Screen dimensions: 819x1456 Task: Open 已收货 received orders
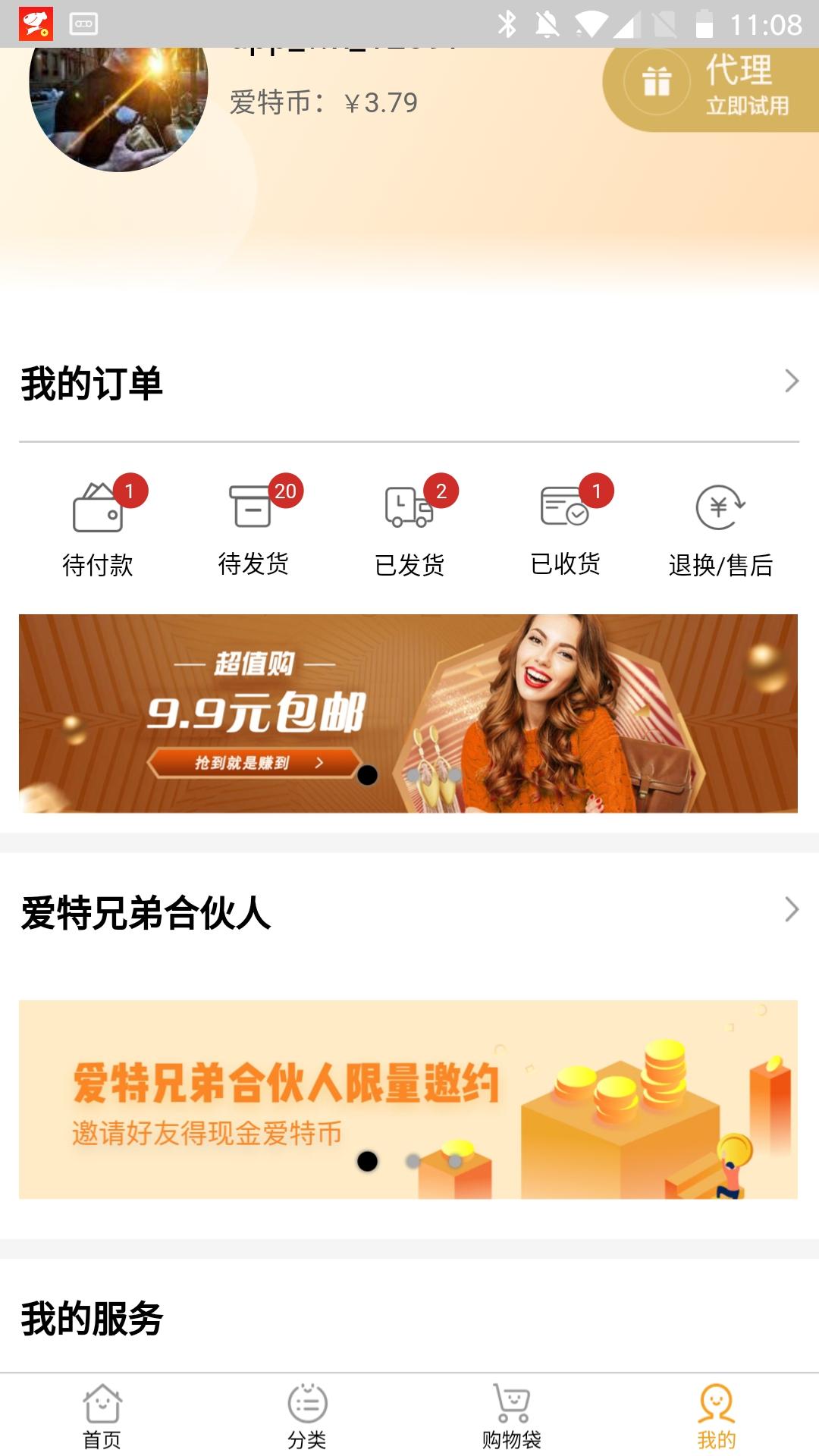point(566,525)
